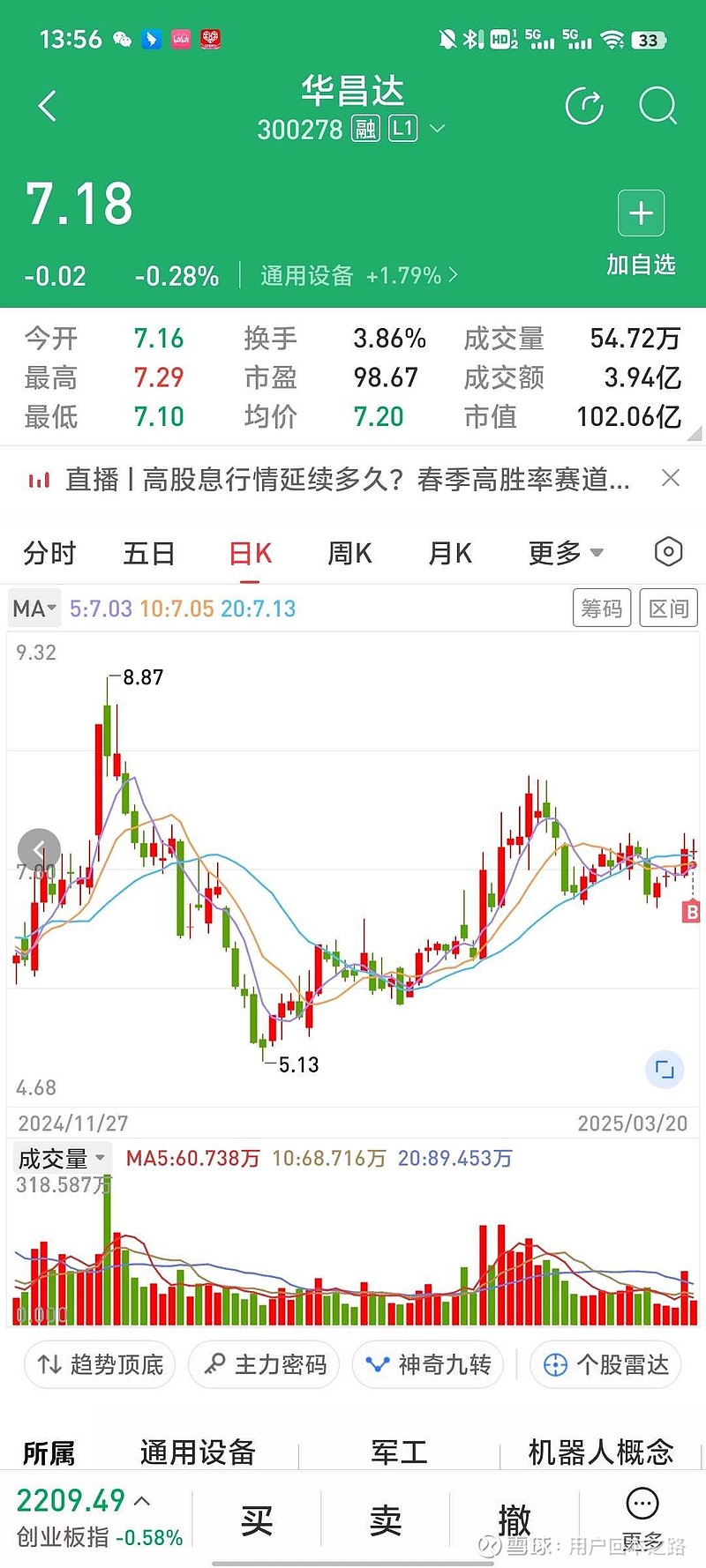Expand the chart to fullscreen

click(x=665, y=1070)
